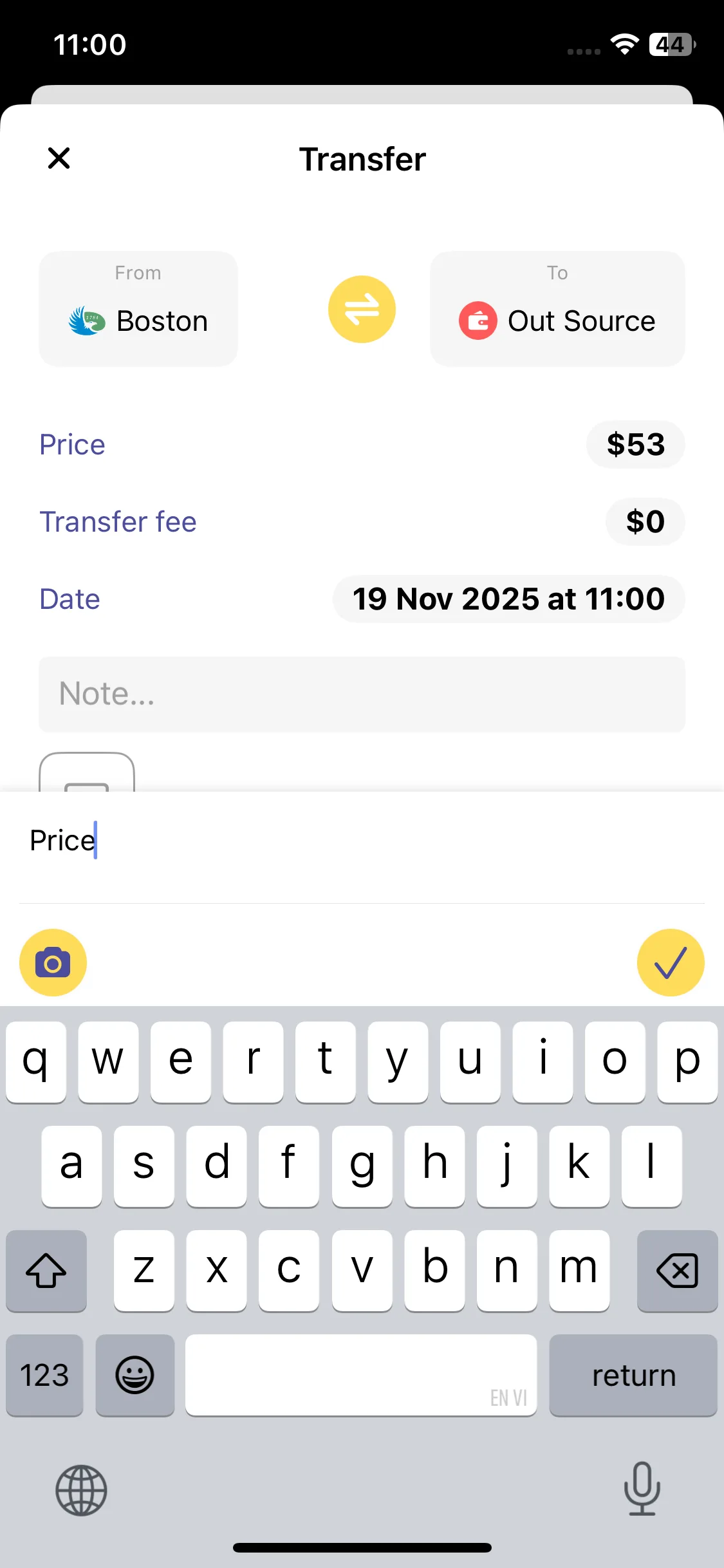Hit the return key on the keyboard
The width and height of the screenshot is (724, 1568).
click(x=633, y=1376)
